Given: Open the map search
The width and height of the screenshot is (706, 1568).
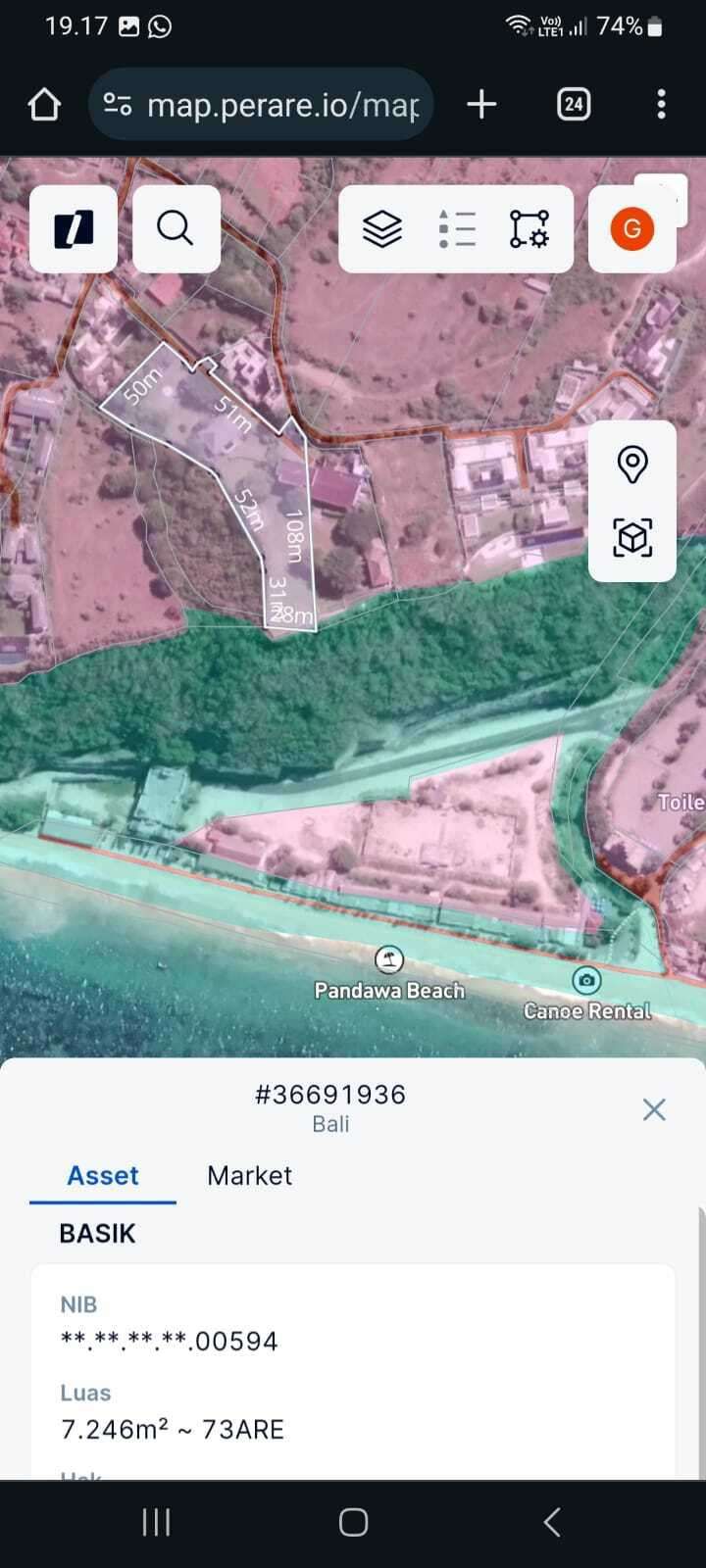Looking at the screenshot, I should click(176, 229).
